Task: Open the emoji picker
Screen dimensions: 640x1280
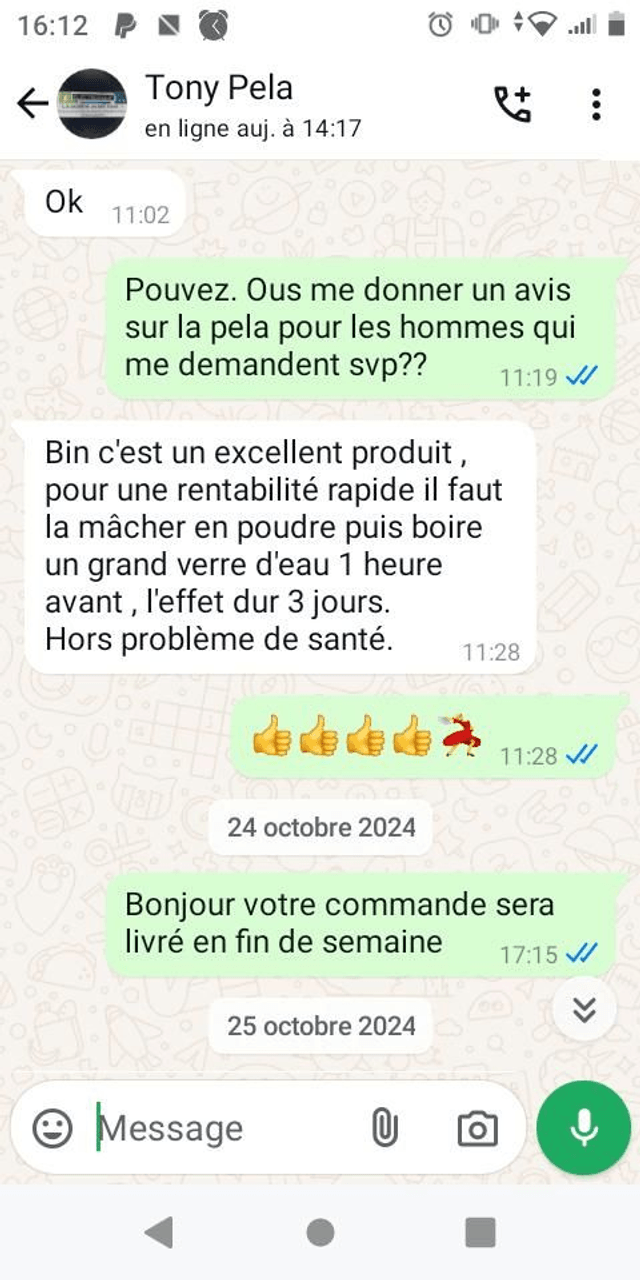Action: click(53, 1128)
